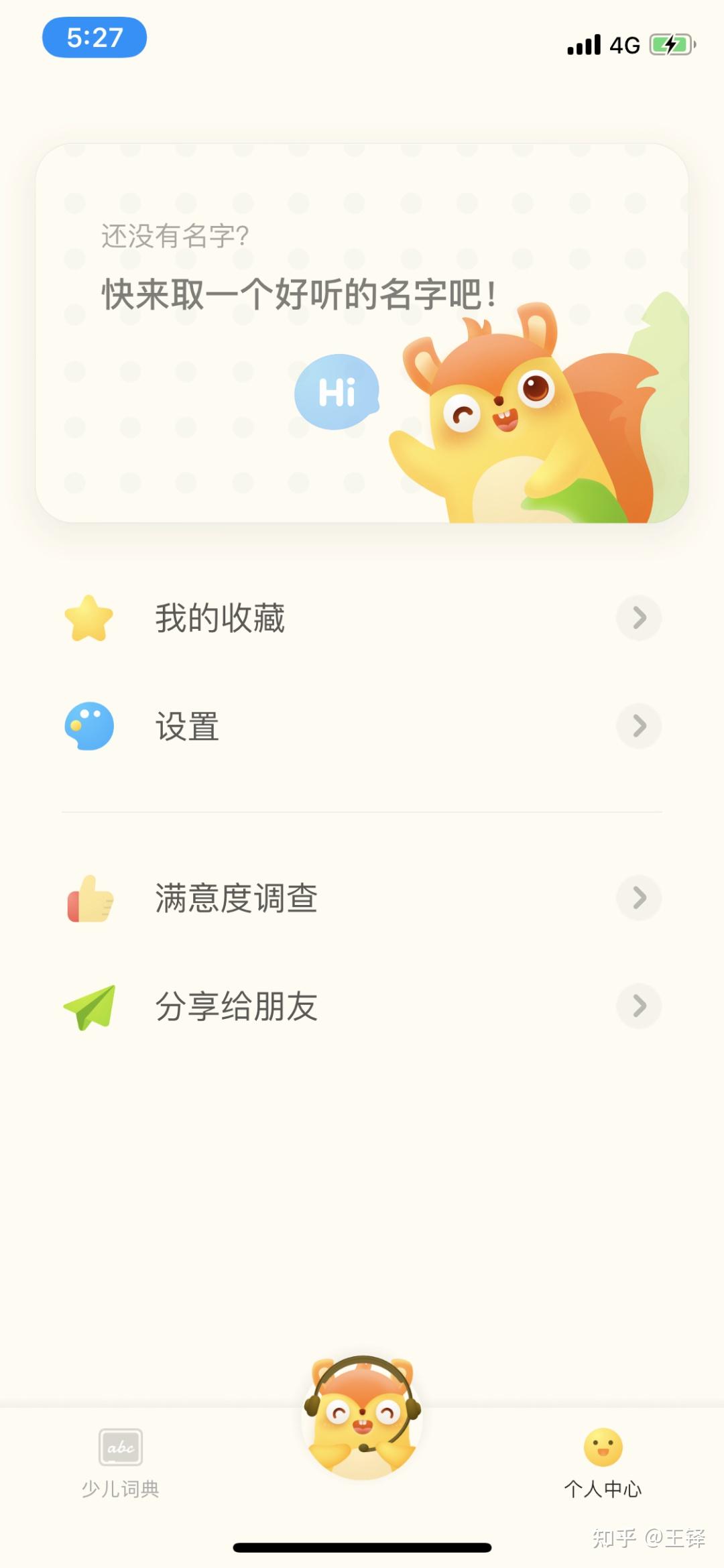Tap the thumbs-up icon beside 满意度调查

(x=89, y=898)
